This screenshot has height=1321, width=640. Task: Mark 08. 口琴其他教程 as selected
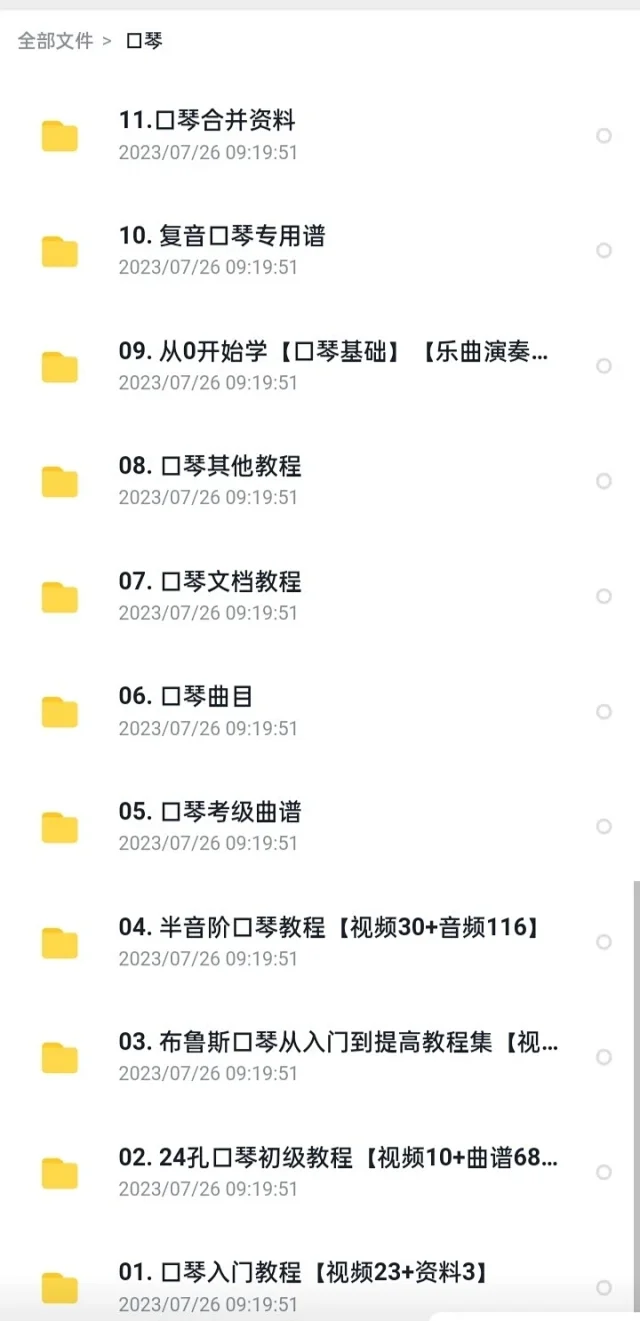point(604,481)
